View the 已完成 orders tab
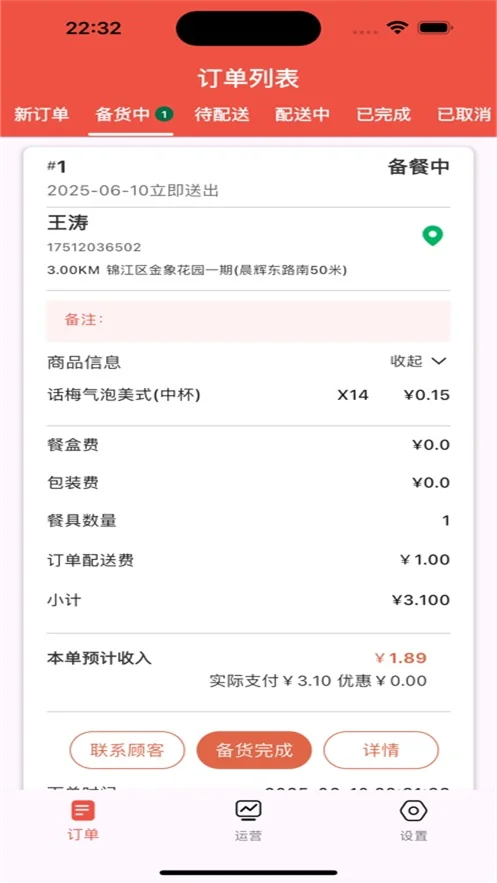 (x=383, y=114)
